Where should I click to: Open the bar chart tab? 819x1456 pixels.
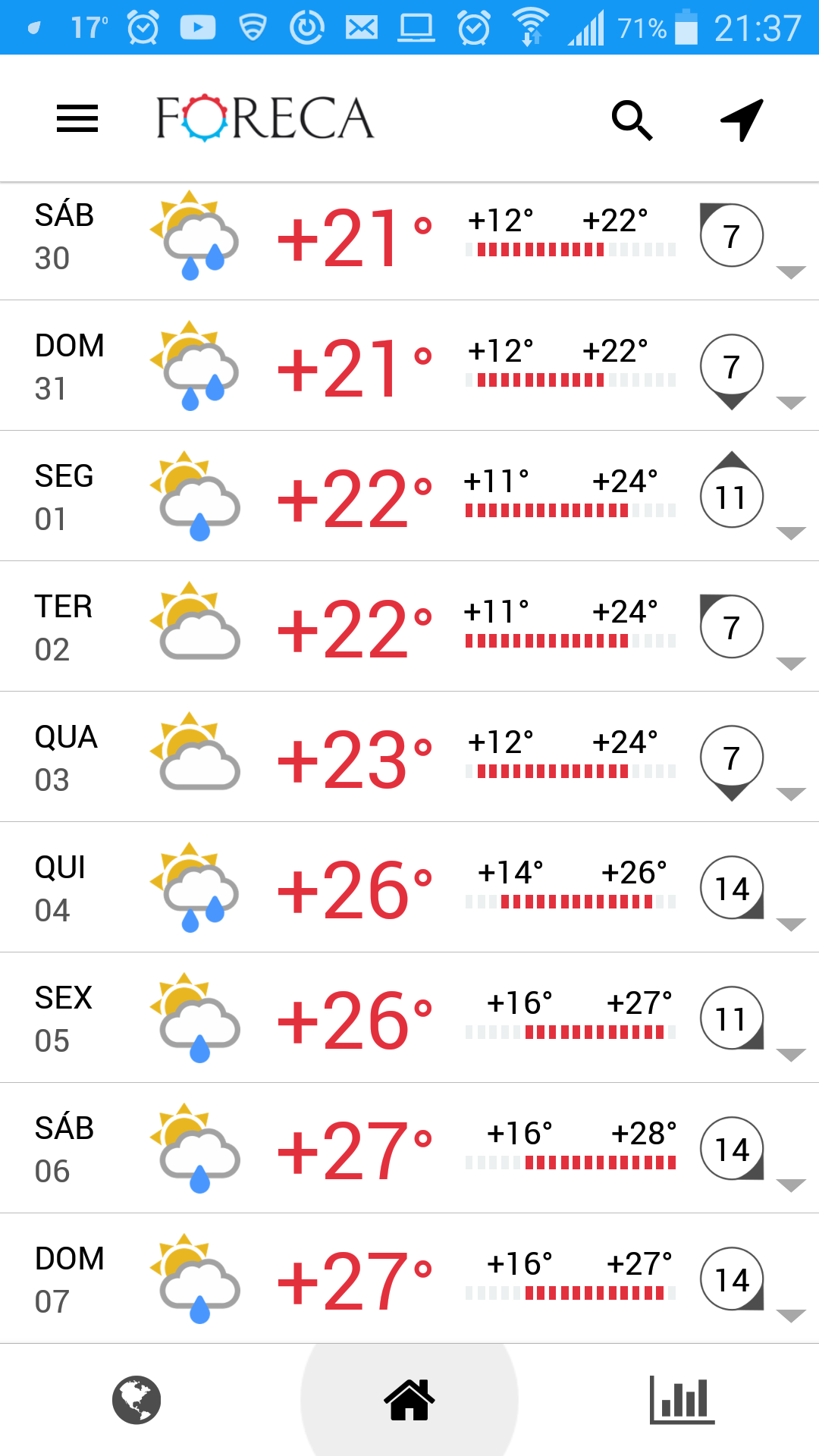tap(682, 1400)
